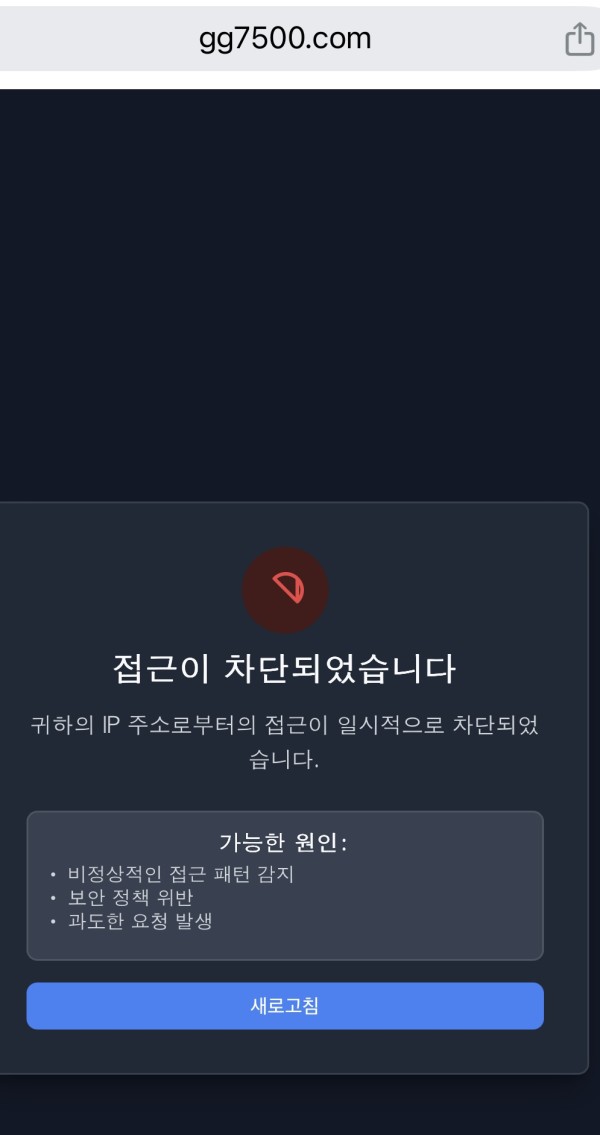
Task: Select the gg7500.com address bar
Action: tap(285, 39)
